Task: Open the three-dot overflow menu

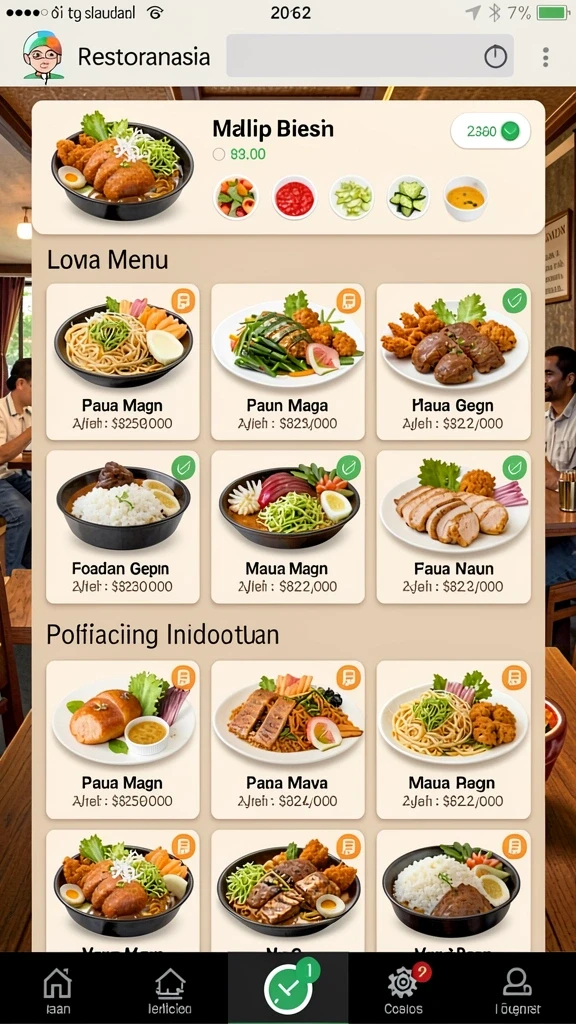Action: pyautogui.click(x=545, y=57)
